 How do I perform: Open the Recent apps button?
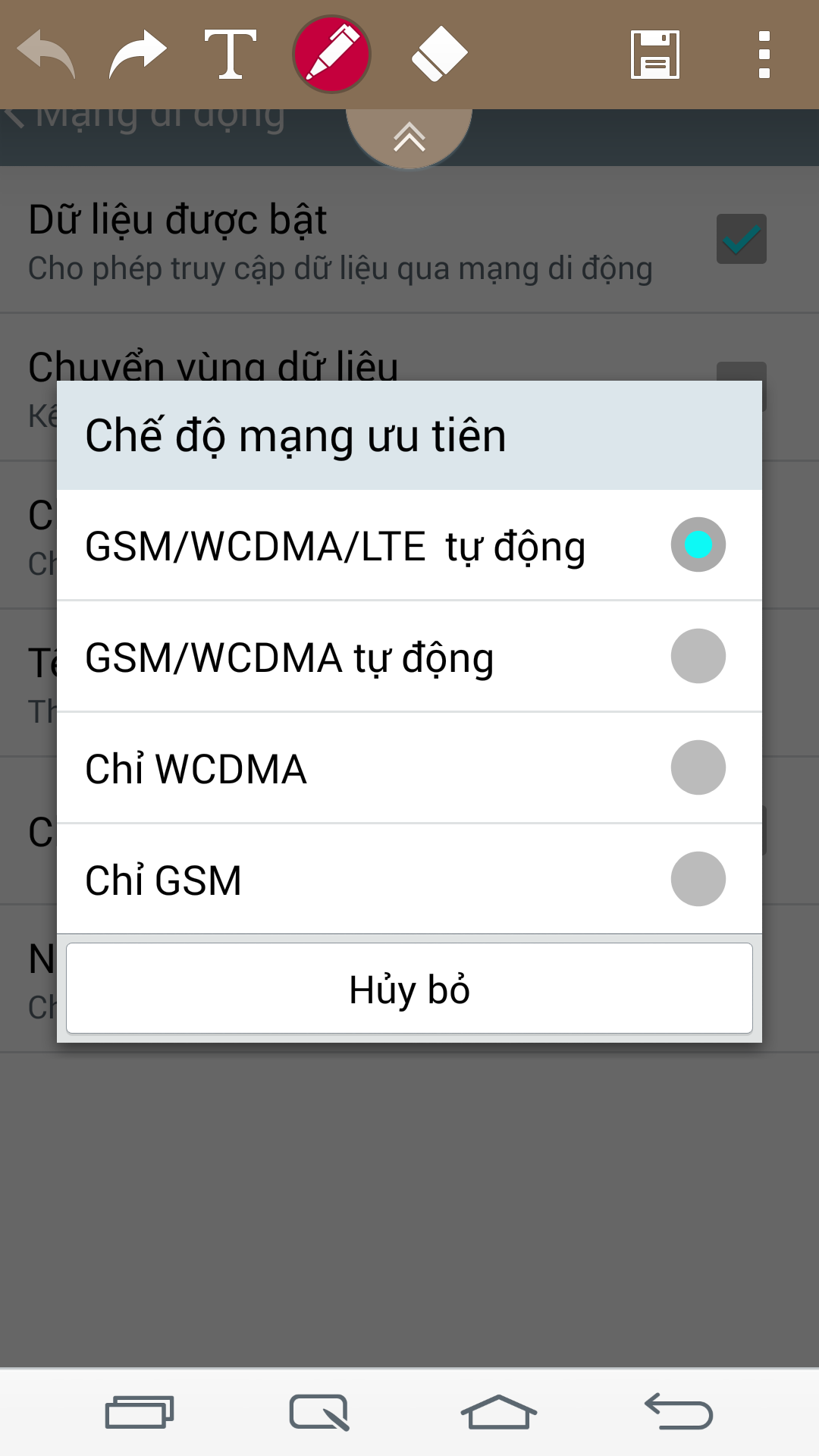click(x=139, y=1410)
